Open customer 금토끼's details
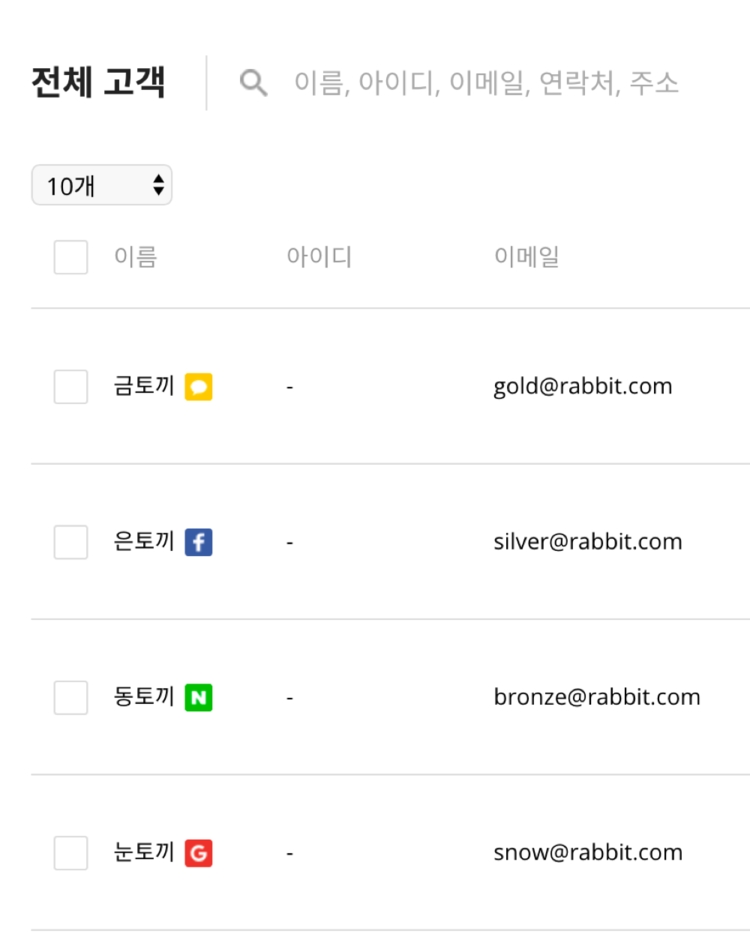This screenshot has height=952, width=750. coord(144,386)
